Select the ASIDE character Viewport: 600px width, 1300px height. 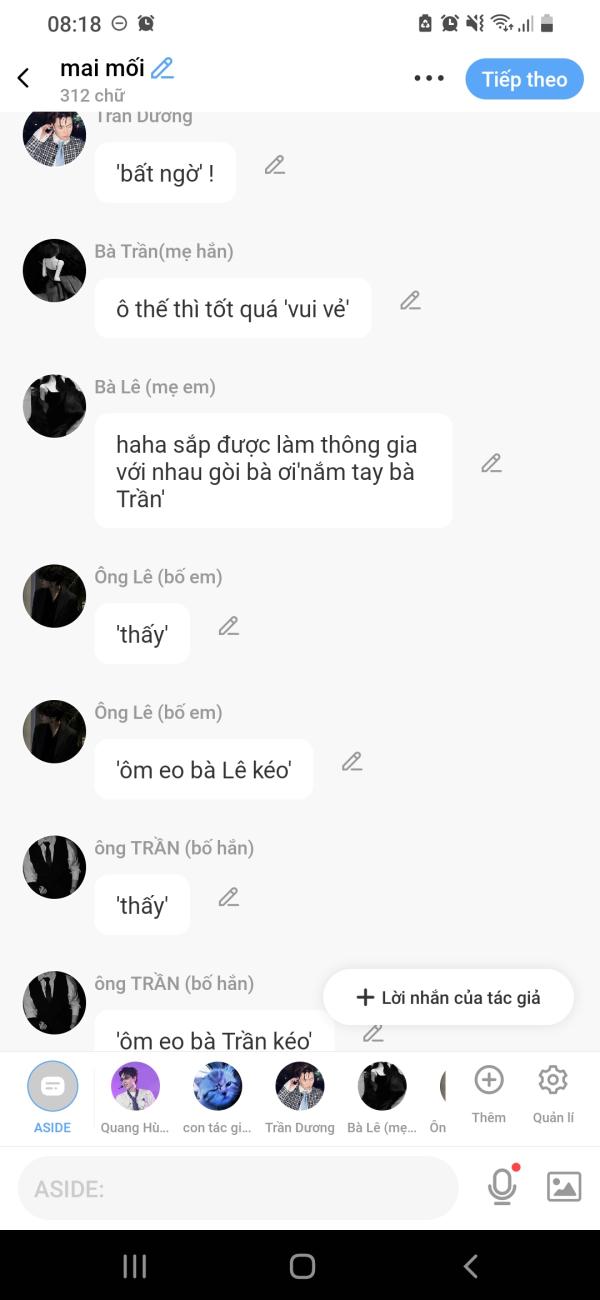pyautogui.click(x=52, y=1098)
